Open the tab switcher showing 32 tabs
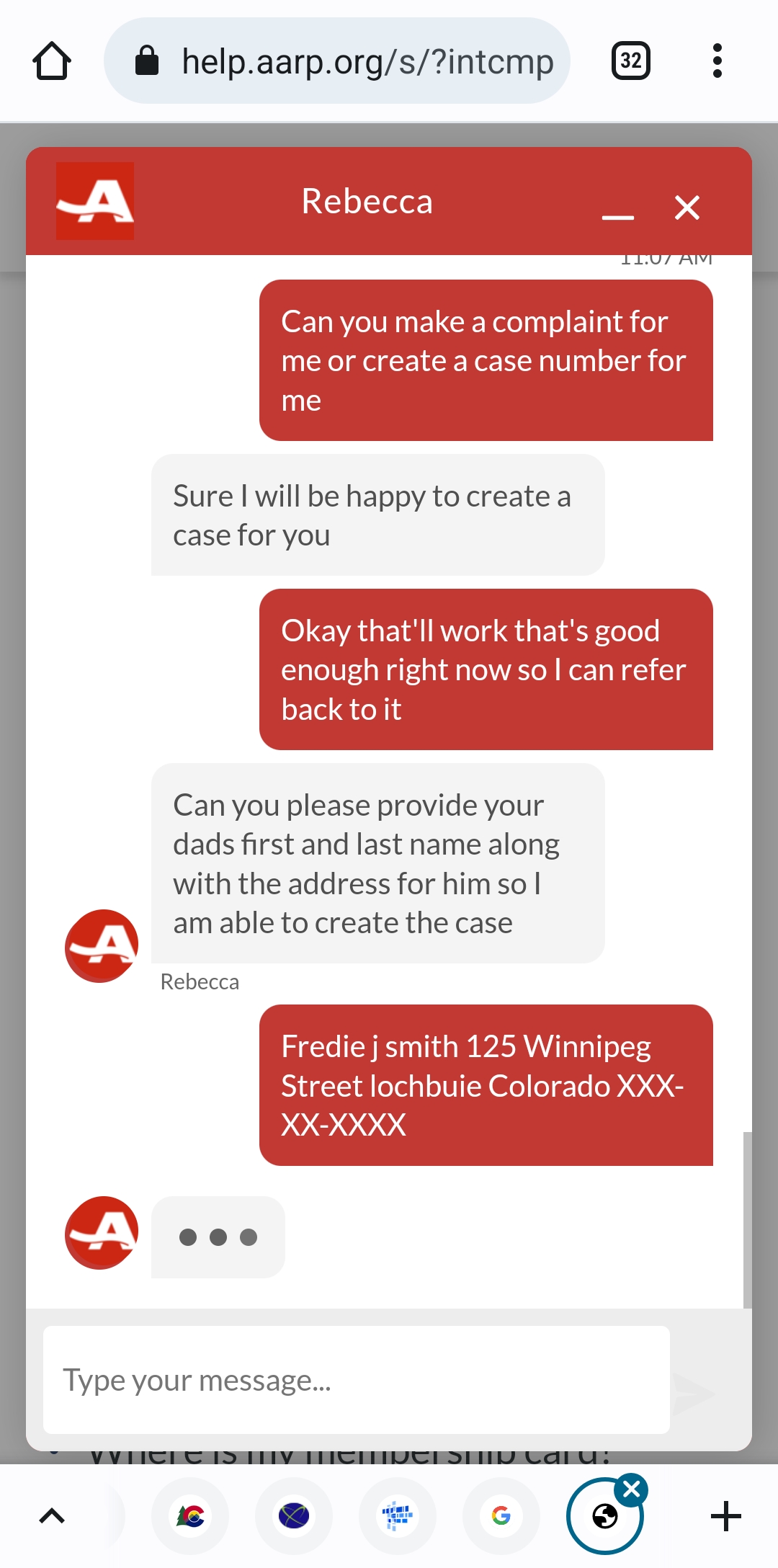Viewport: 778px width, 1568px height. coord(630,61)
